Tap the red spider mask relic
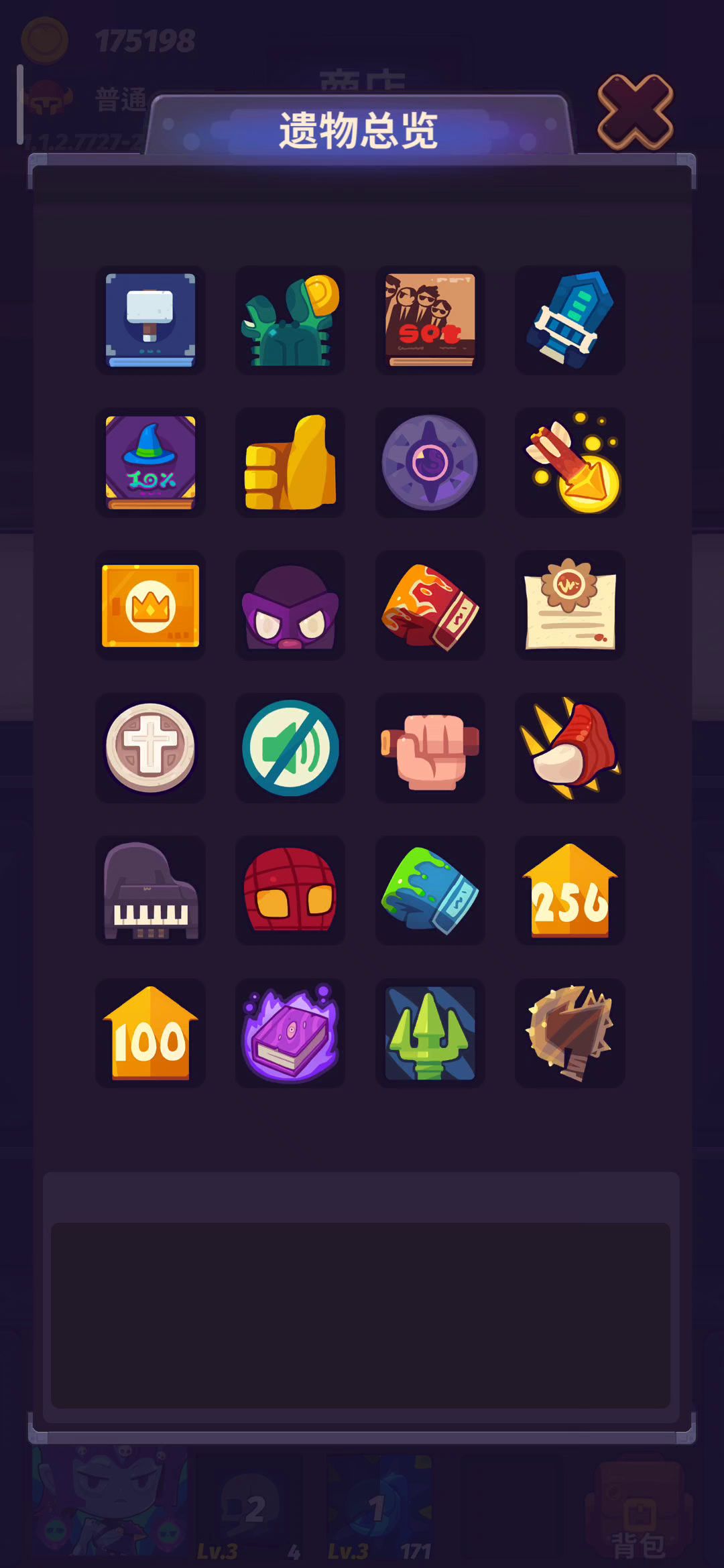Screen dimensions: 724x1568 [290, 891]
